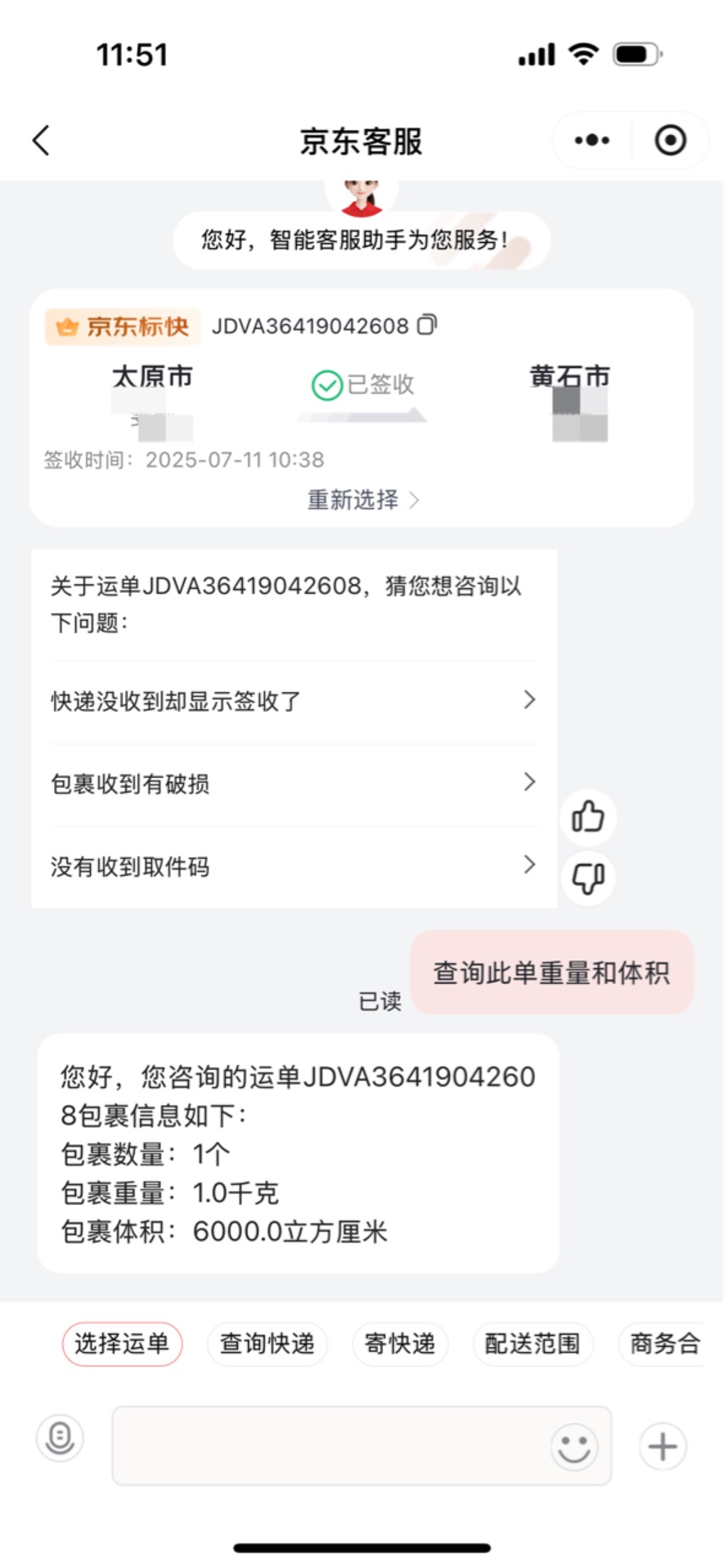Focus the message text field

pyautogui.click(x=327, y=1445)
